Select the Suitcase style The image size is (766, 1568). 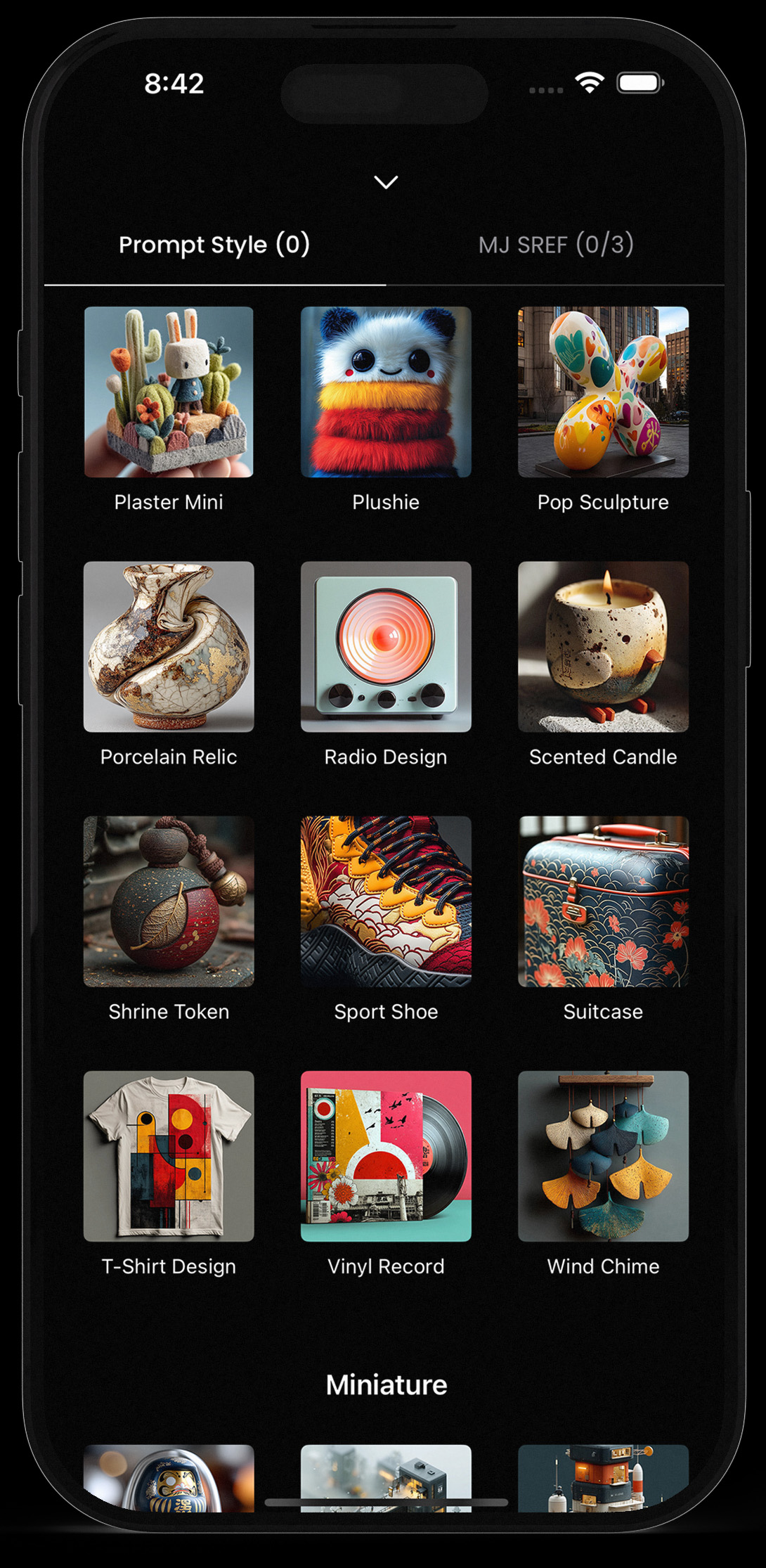603,901
